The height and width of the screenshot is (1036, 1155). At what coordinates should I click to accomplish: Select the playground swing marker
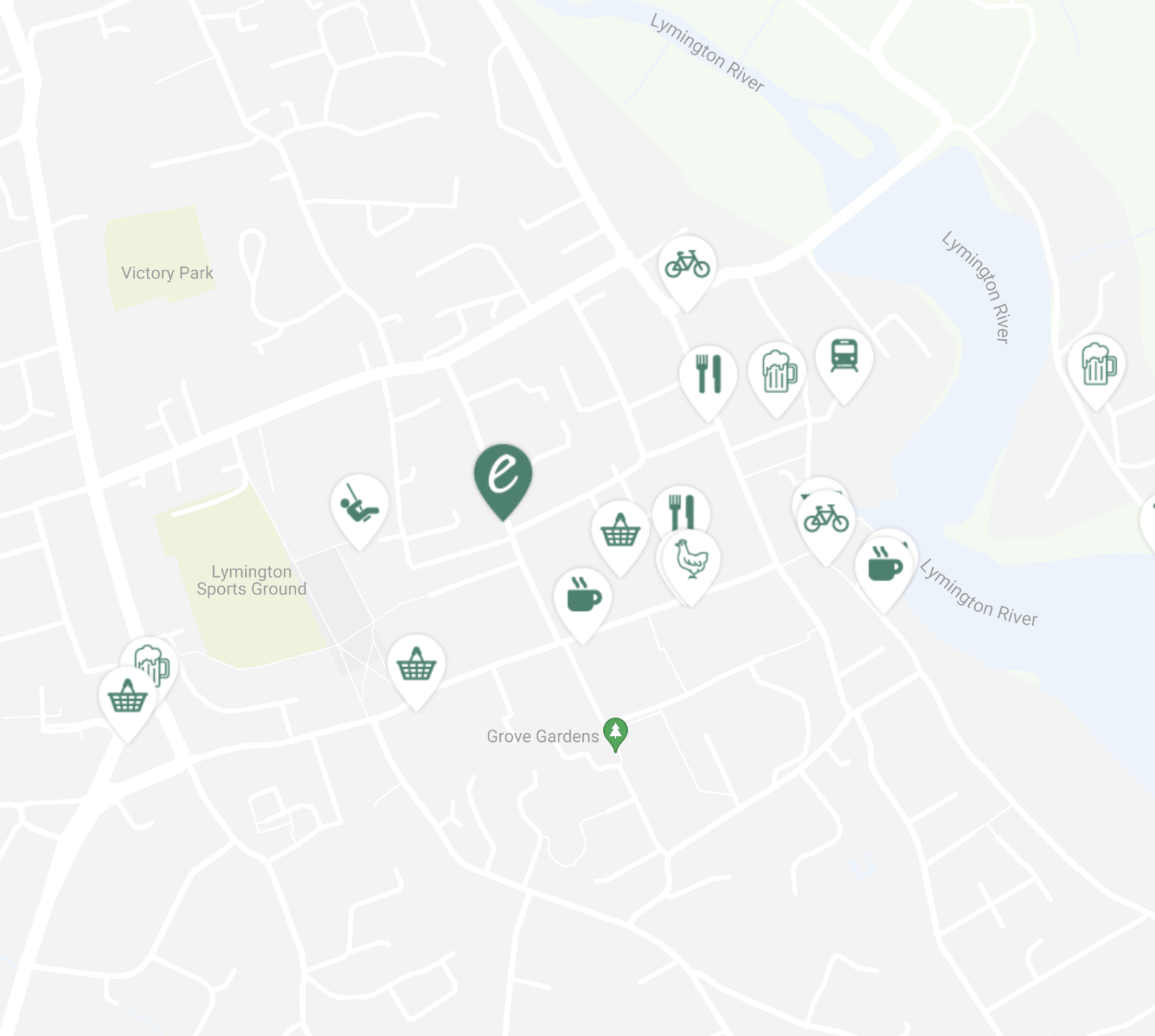click(359, 506)
